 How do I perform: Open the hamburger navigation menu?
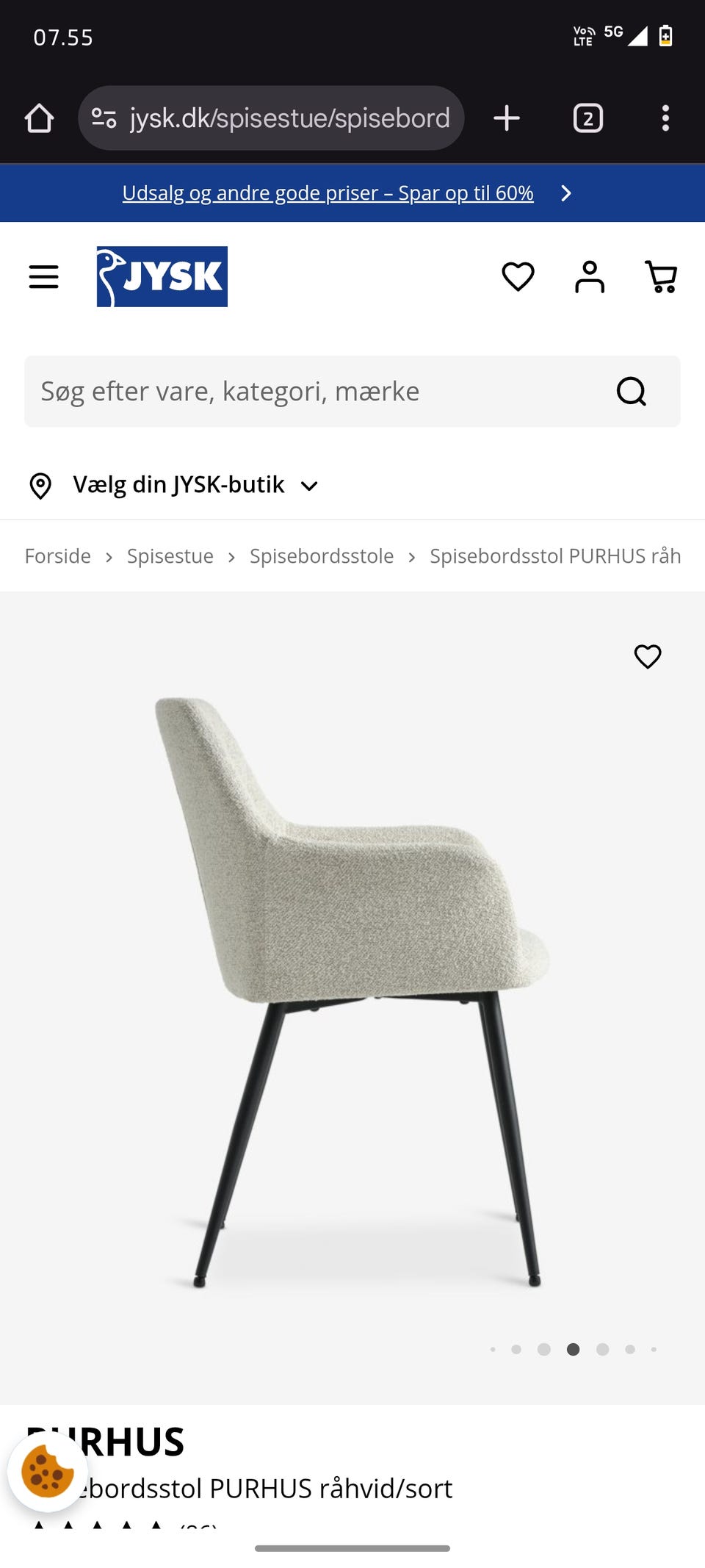43,277
